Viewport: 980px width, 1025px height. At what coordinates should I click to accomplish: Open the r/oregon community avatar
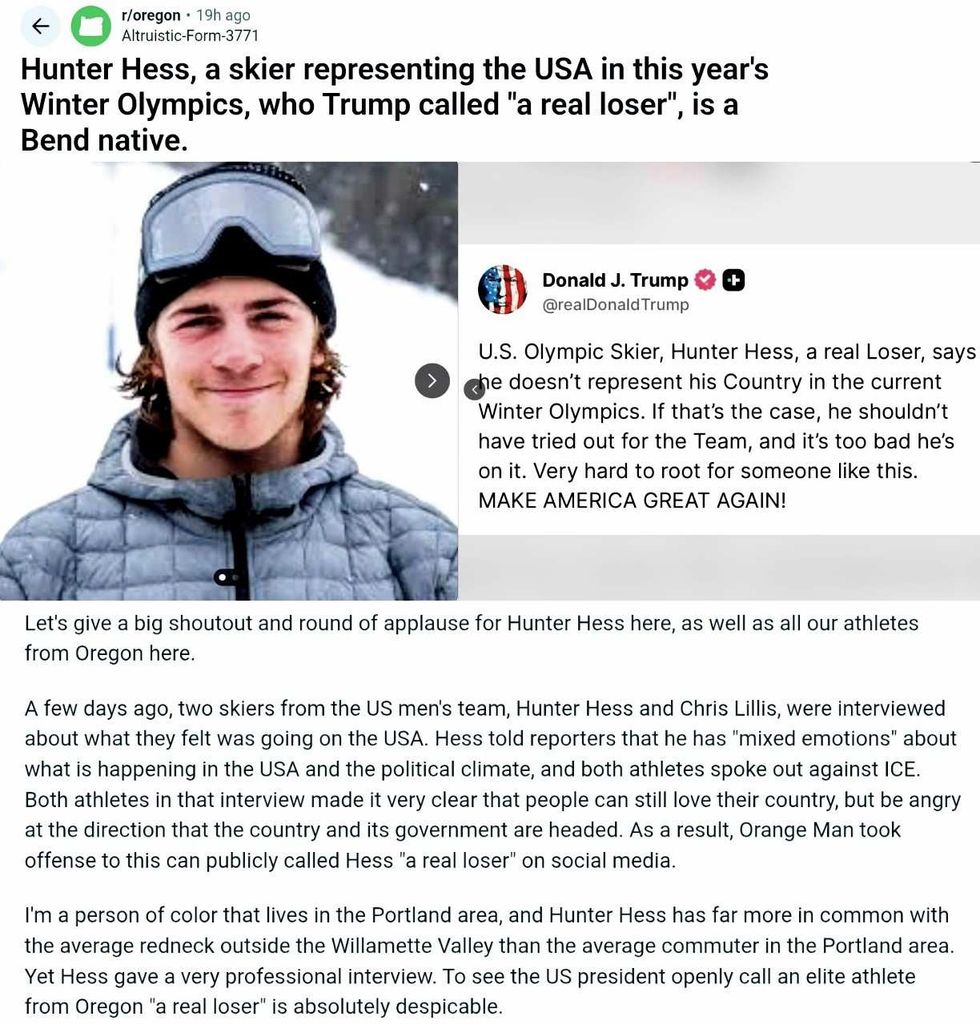coord(91,26)
